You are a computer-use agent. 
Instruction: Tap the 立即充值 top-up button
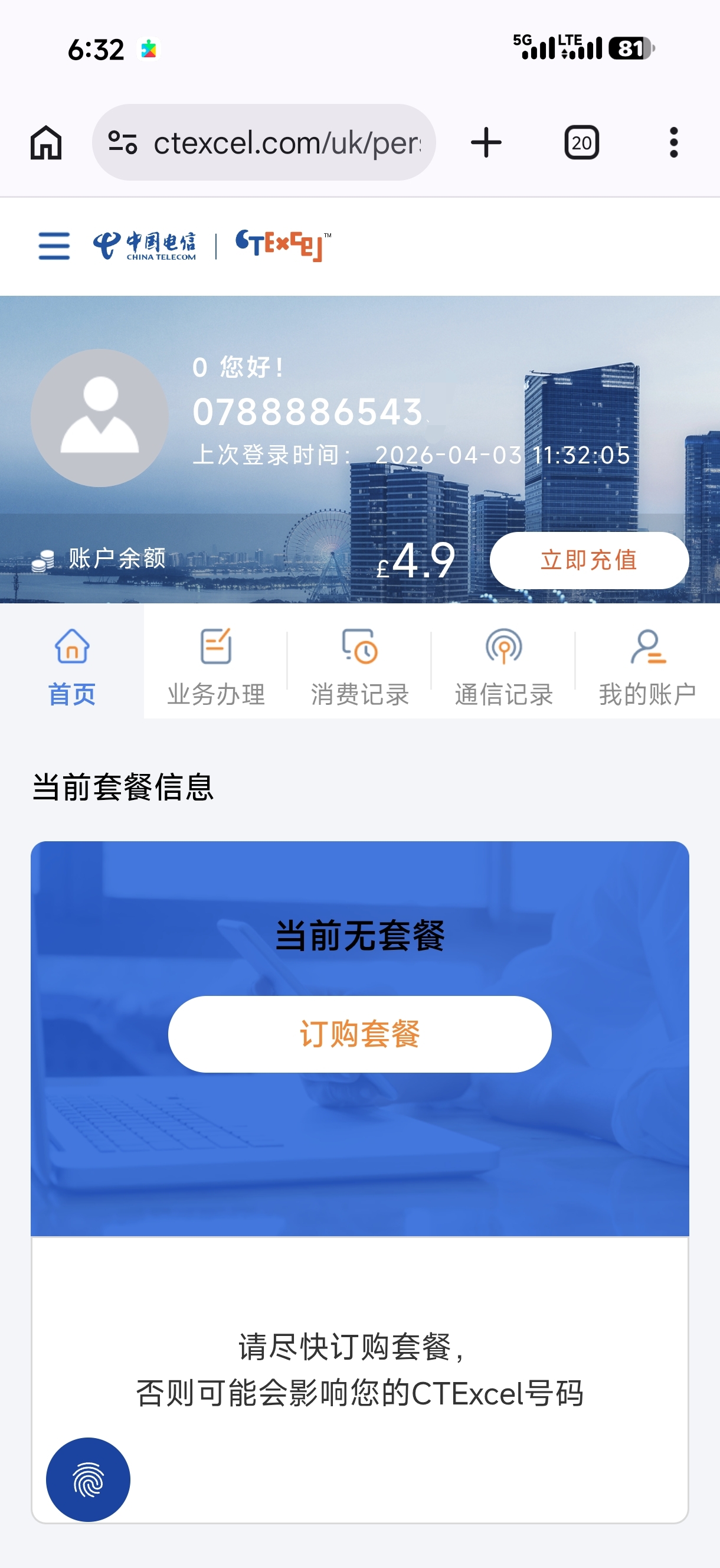(588, 560)
